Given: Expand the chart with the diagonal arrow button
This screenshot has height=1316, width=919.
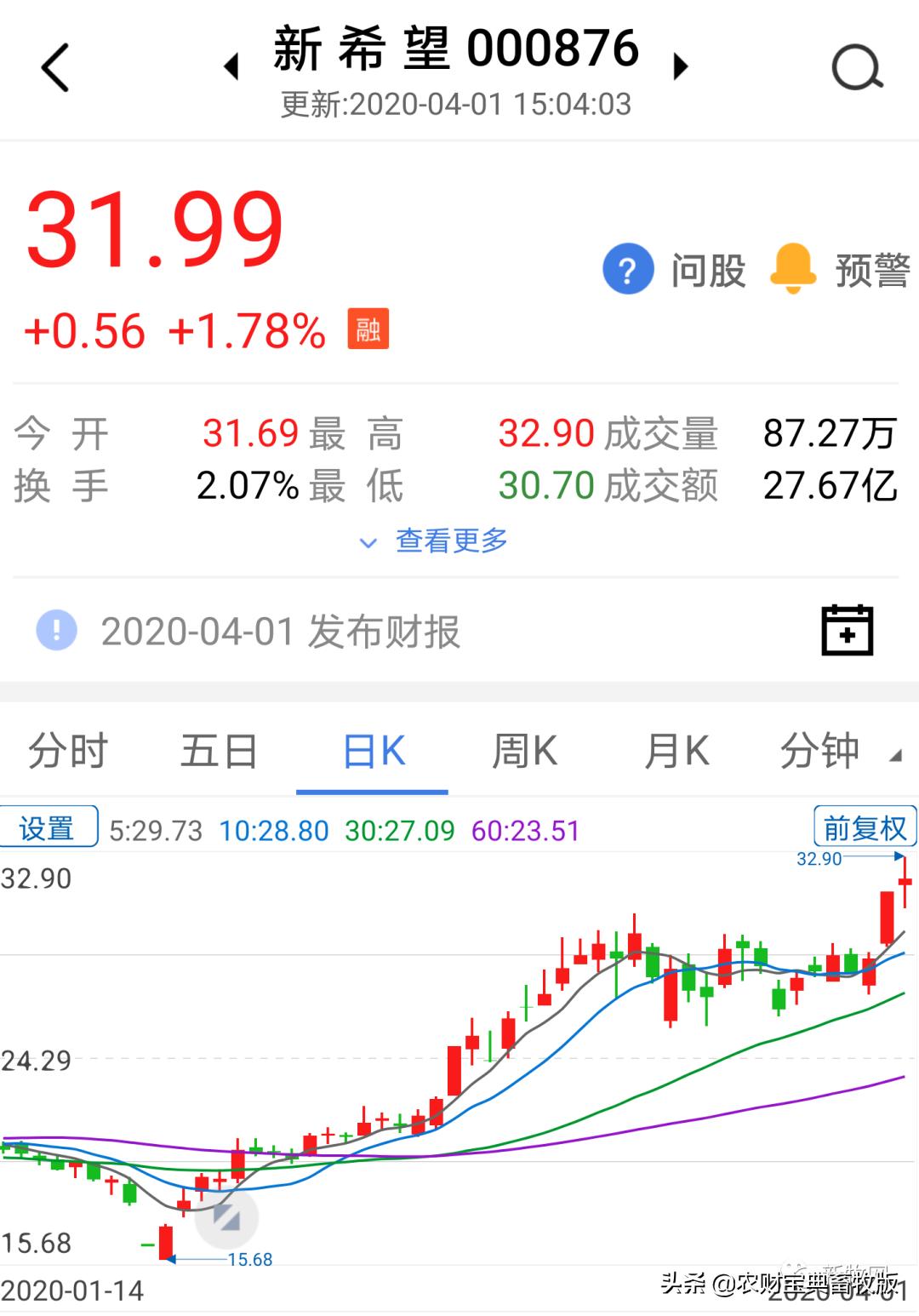Looking at the screenshot, I should click(x=226, y=1218).
